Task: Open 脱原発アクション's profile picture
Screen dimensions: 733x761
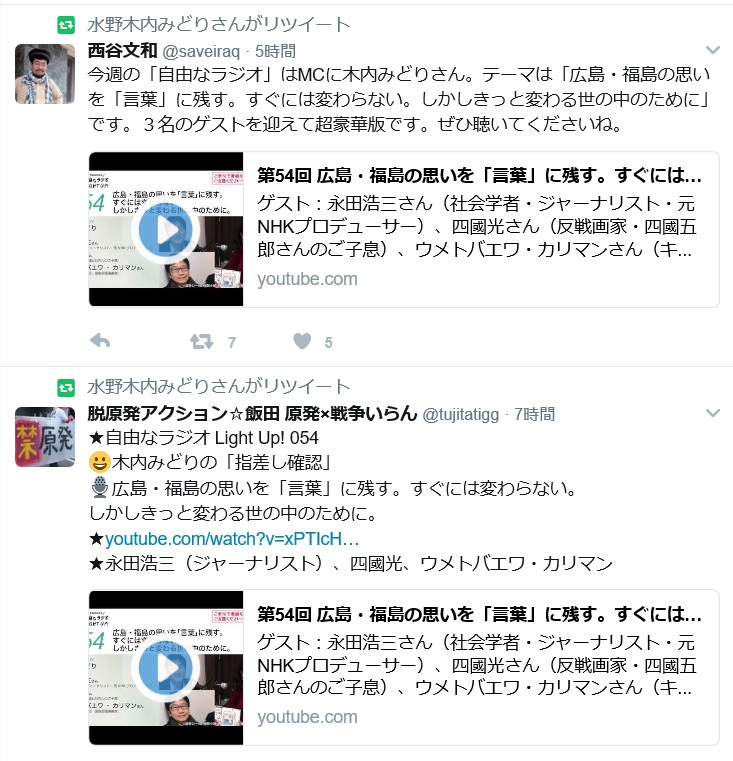Action: click(x=44, y=437)
